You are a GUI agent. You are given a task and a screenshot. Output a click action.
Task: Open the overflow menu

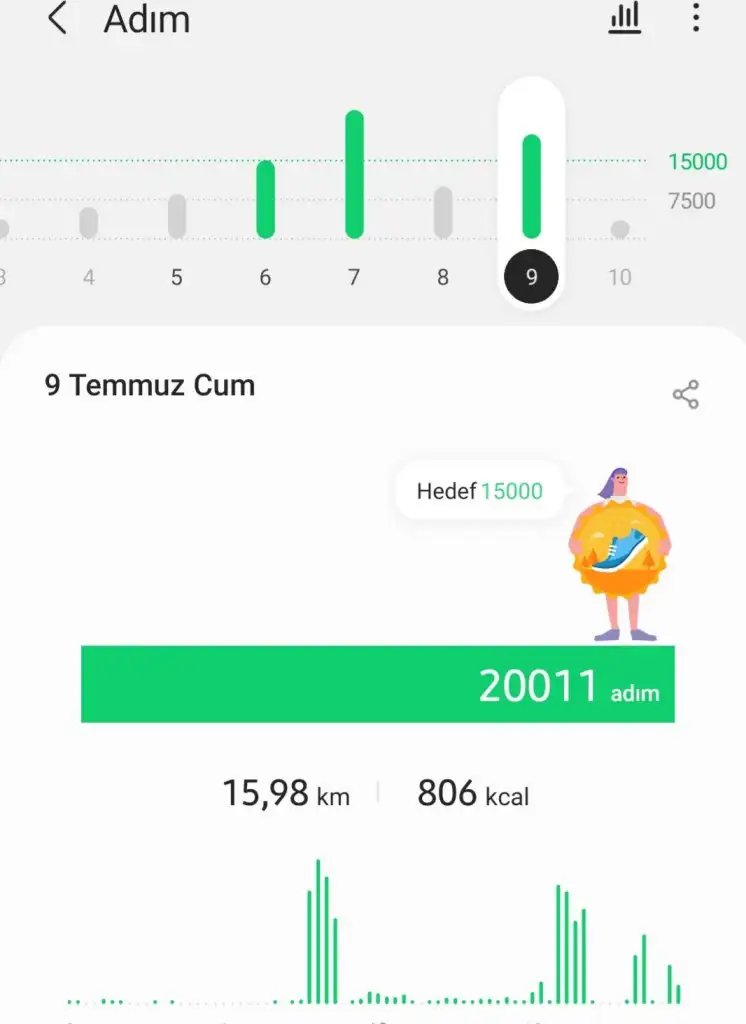pos(696,19)
